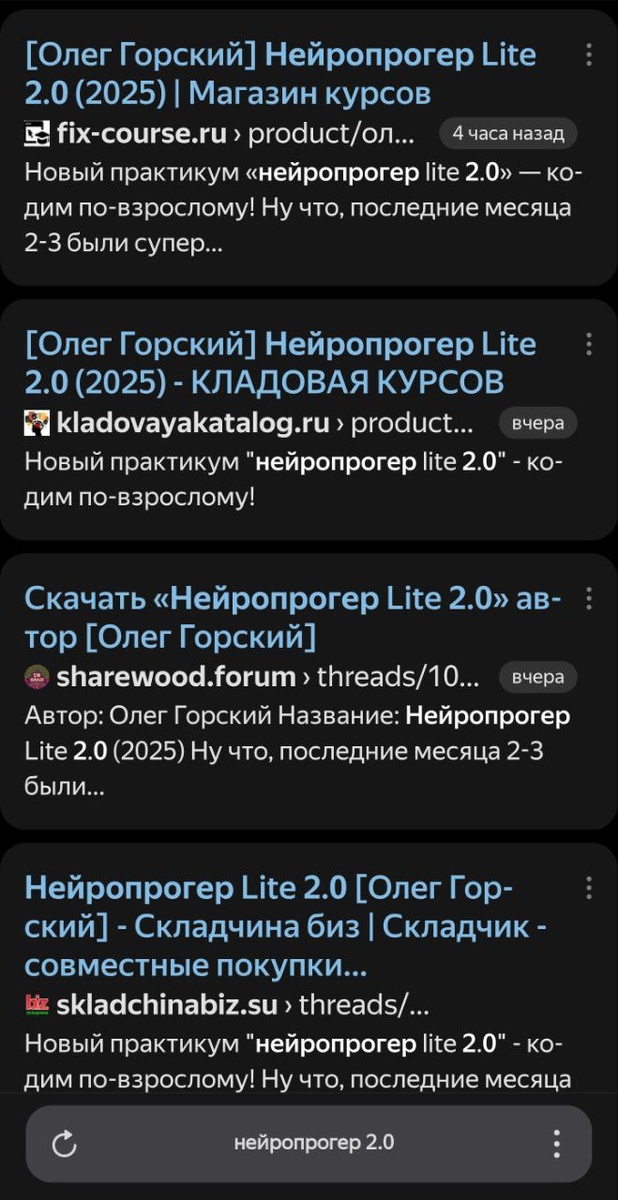The image size is (618, 1200).
Task: Open options for the fix-course.ru result
Action: [589, 55]
